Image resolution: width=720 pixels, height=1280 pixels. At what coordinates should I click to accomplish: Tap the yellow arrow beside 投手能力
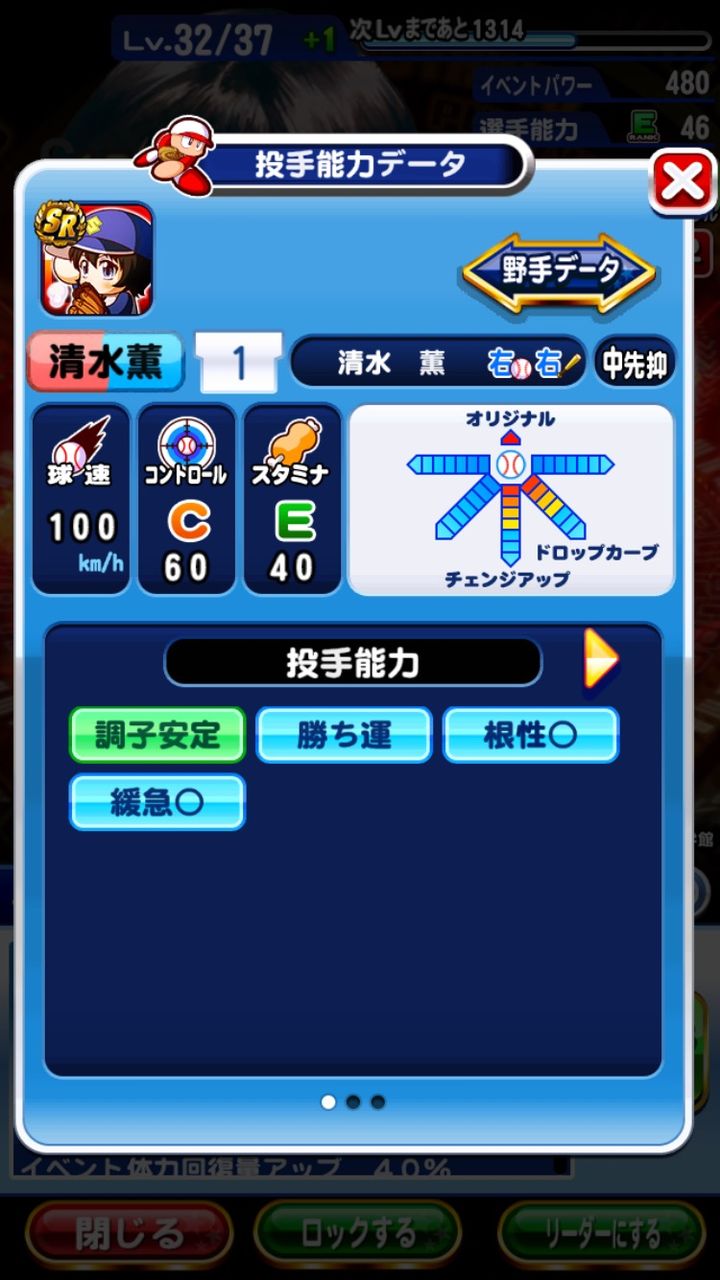598,661
